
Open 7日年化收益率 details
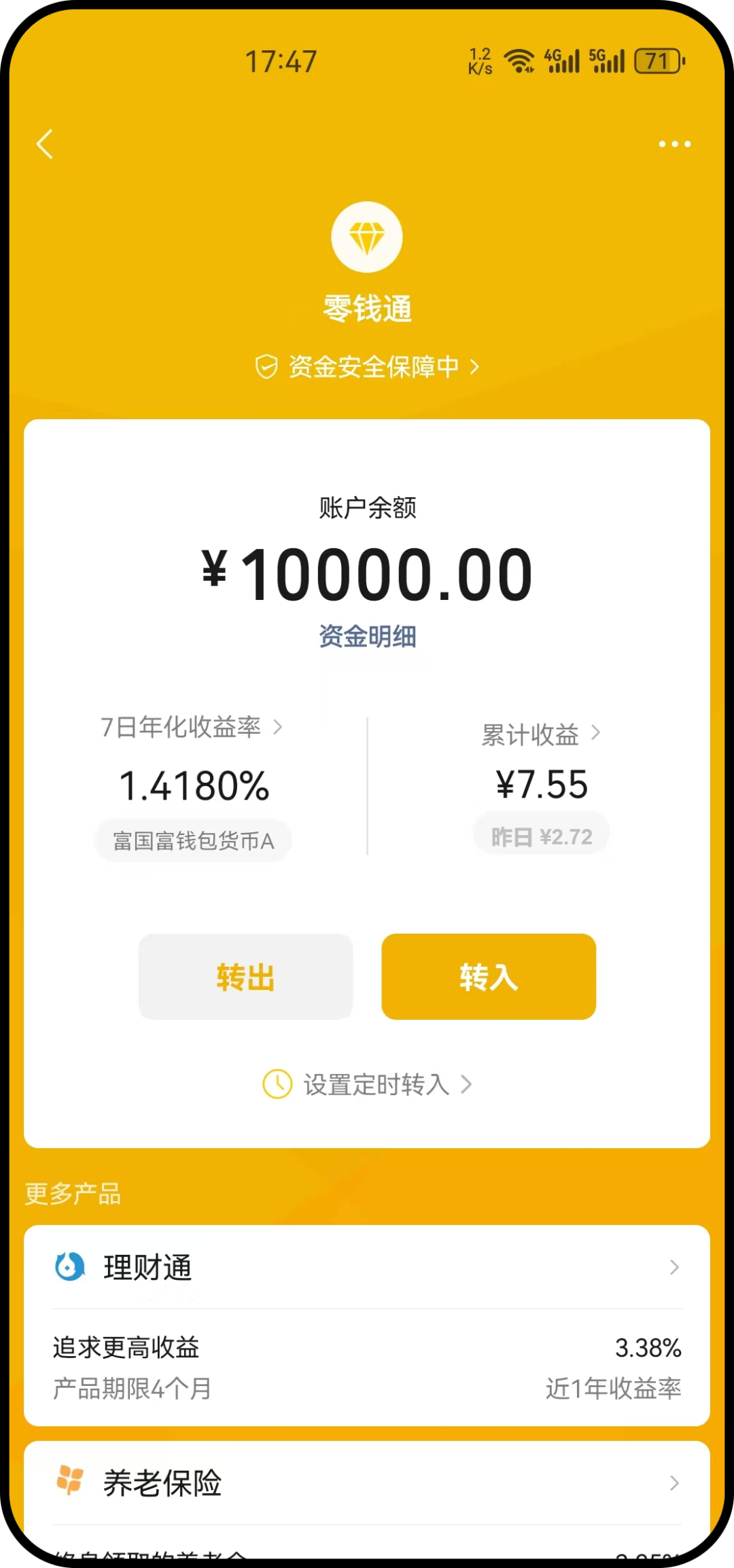(x=191, y=727)
